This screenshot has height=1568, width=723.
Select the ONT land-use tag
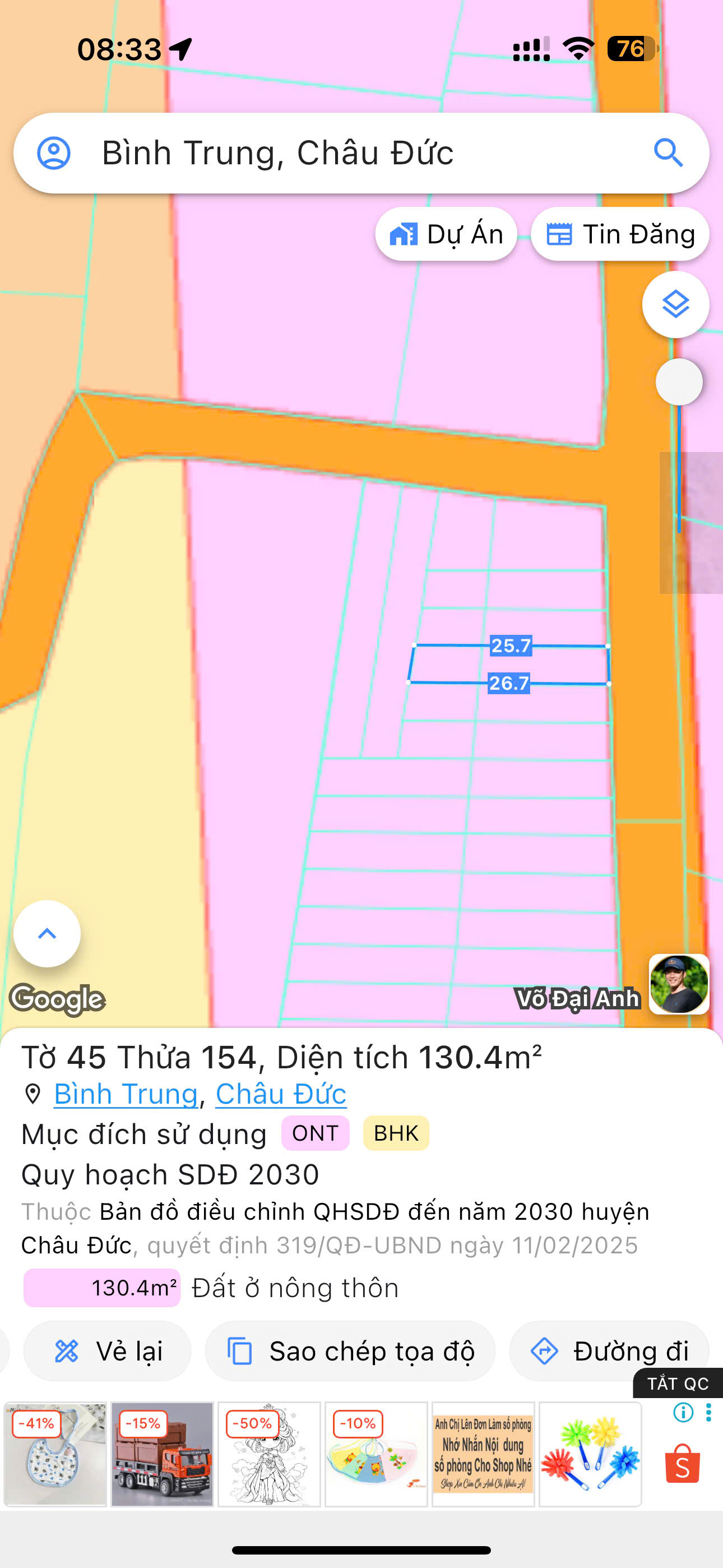pos(314,1133)
